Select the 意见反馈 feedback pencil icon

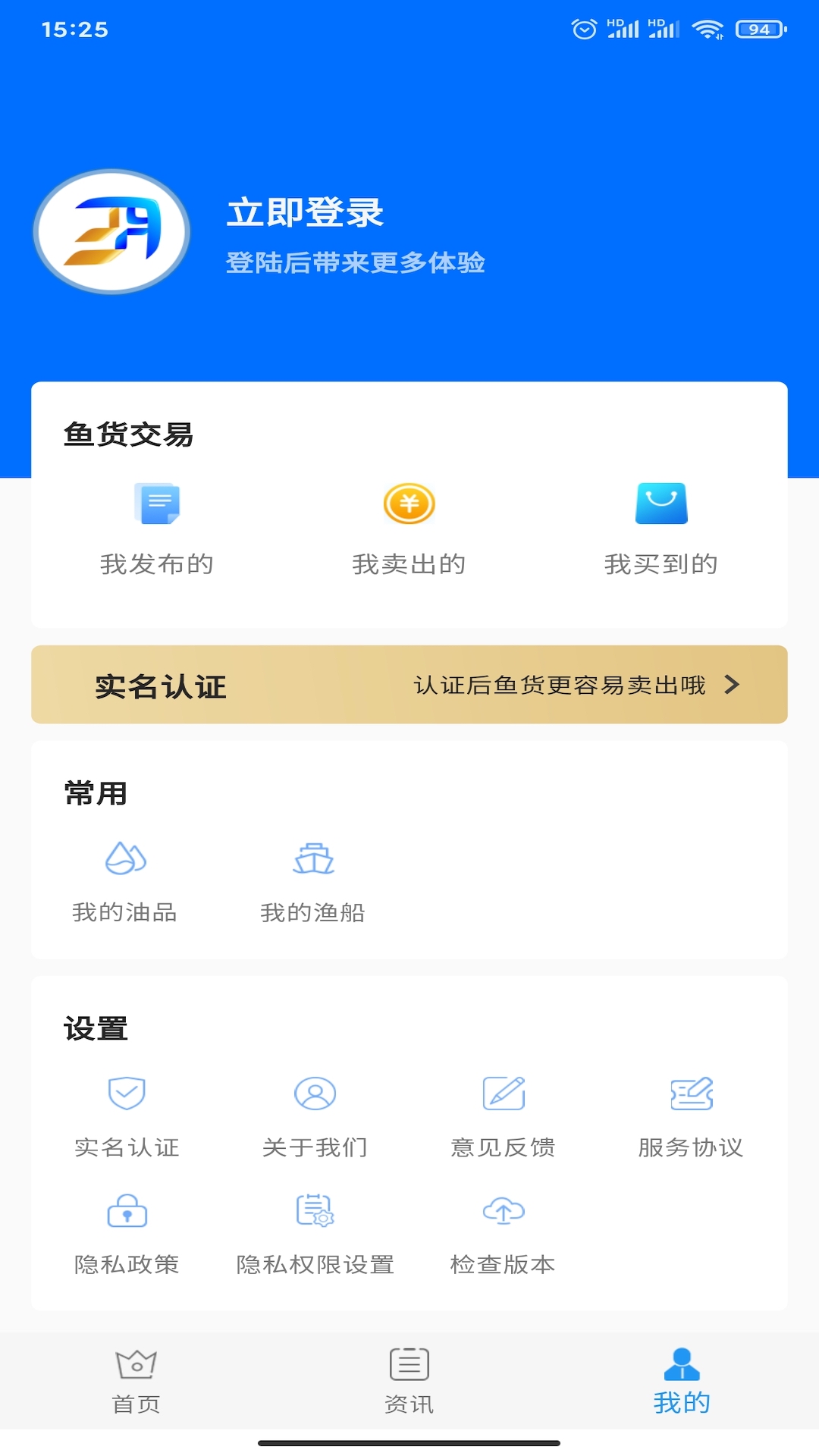(504, 1094)
